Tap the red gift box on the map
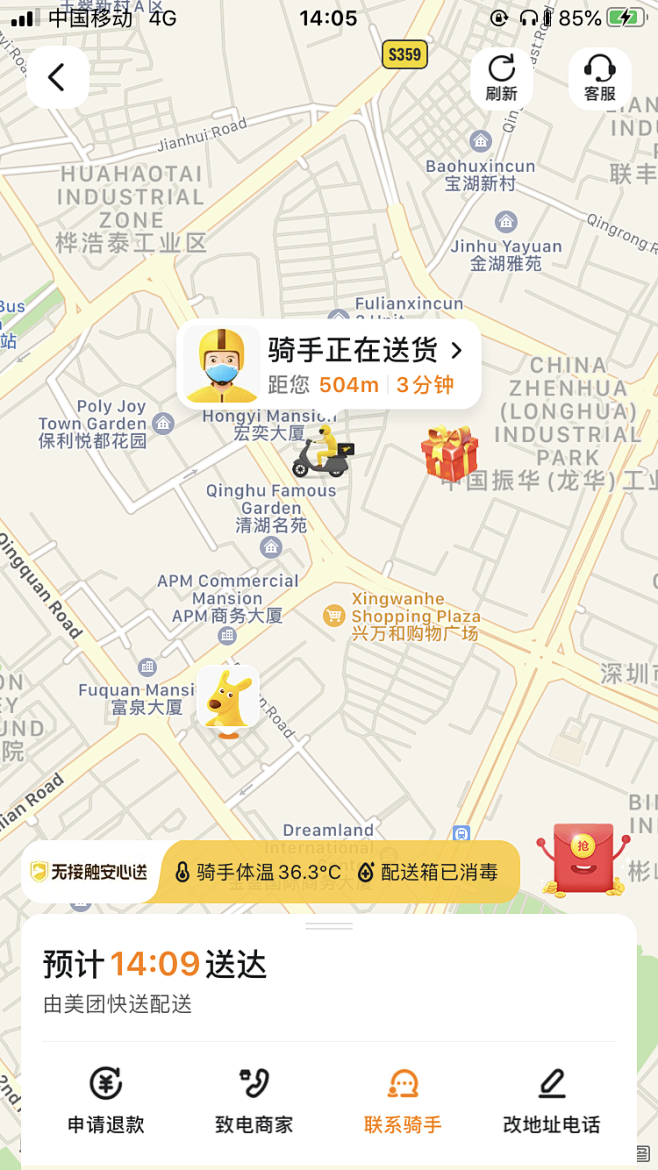 449,453
